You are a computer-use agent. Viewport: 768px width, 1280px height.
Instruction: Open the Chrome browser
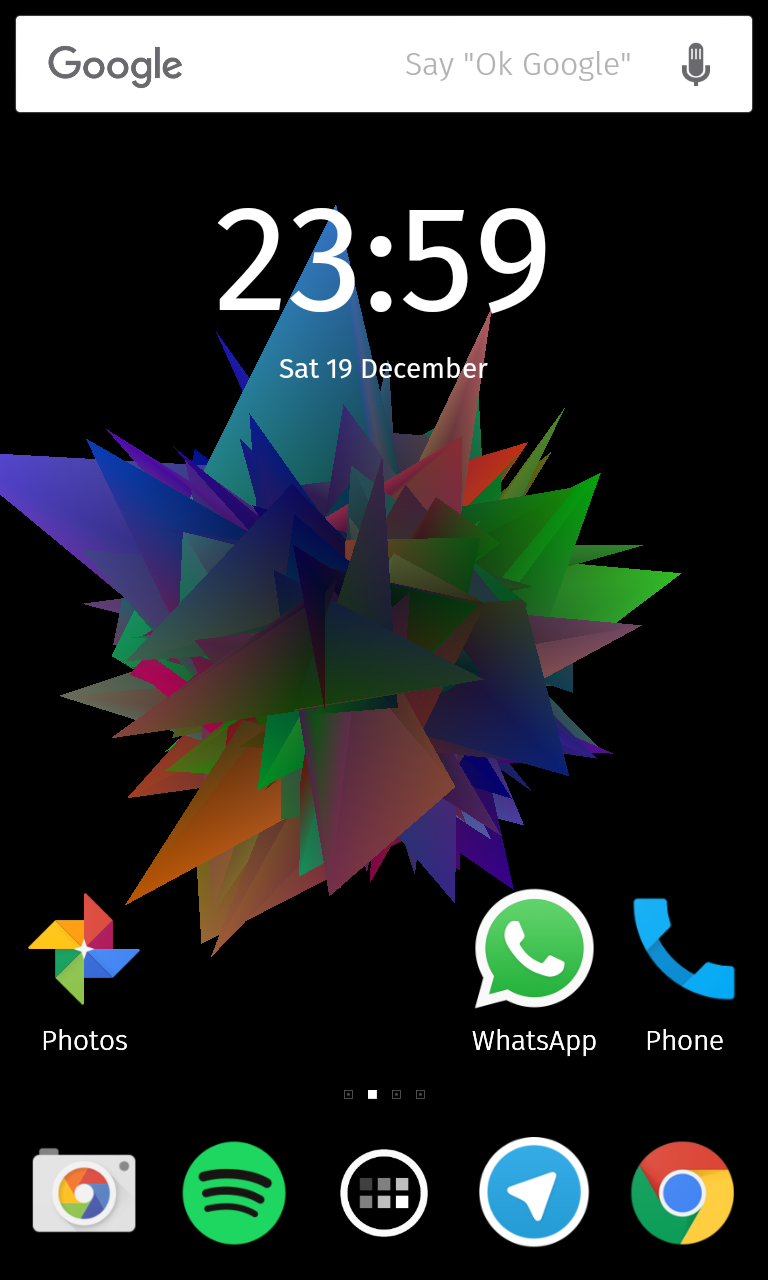pyautogui.click(x=683, y=1193)
